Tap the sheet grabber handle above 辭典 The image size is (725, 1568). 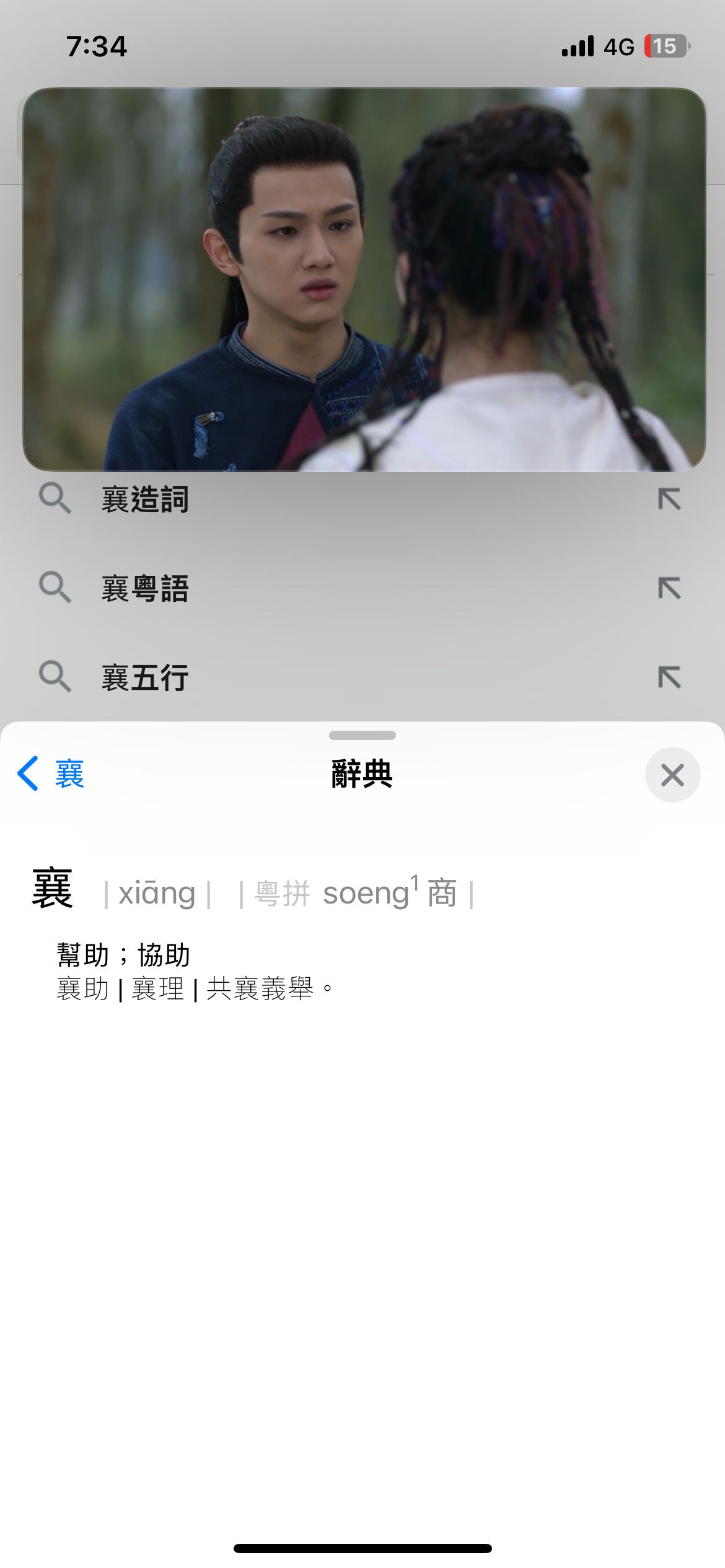362,736
